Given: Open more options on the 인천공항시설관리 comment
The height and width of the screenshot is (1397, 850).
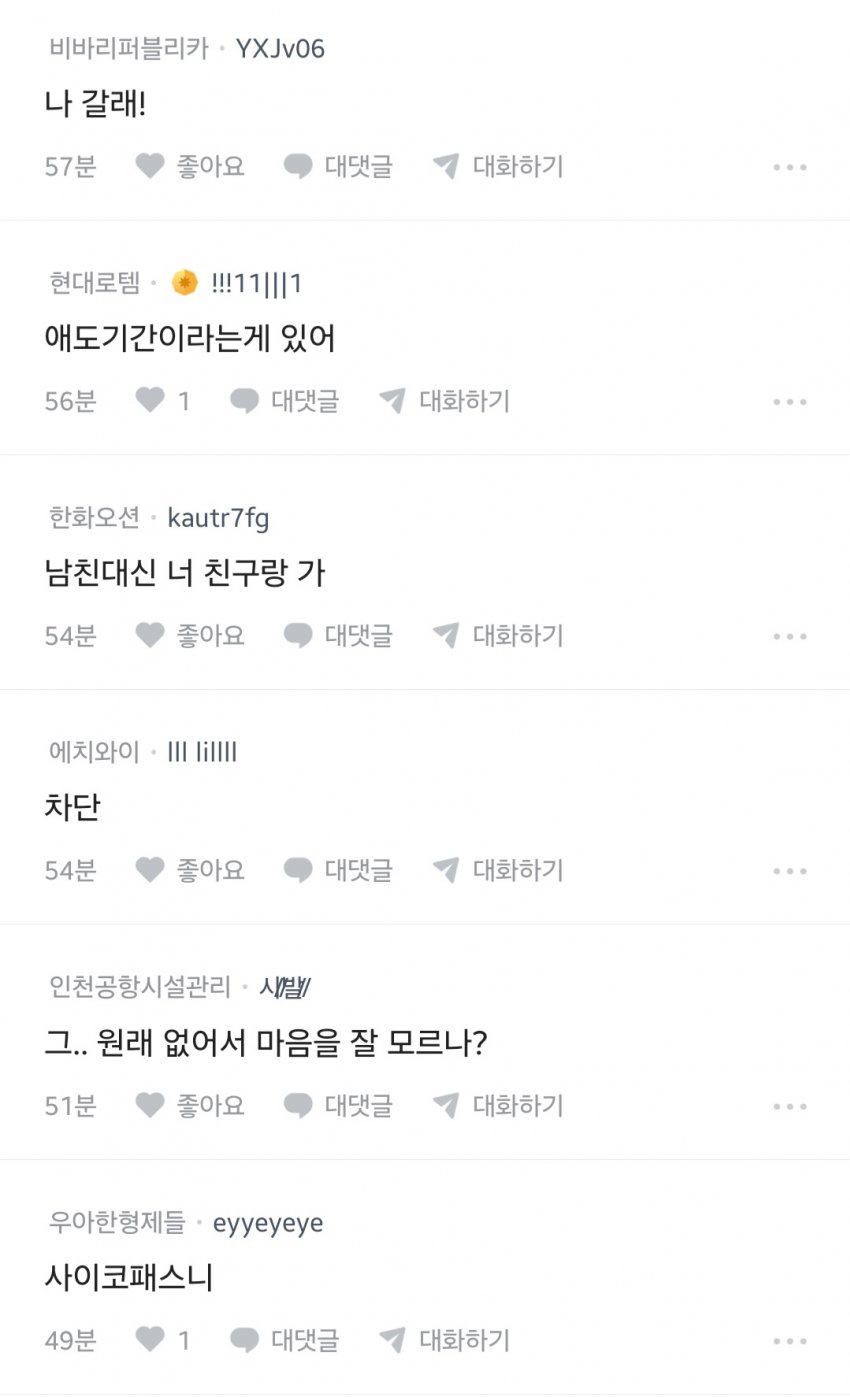Looking at the screenshot, I should point(789,1106).
